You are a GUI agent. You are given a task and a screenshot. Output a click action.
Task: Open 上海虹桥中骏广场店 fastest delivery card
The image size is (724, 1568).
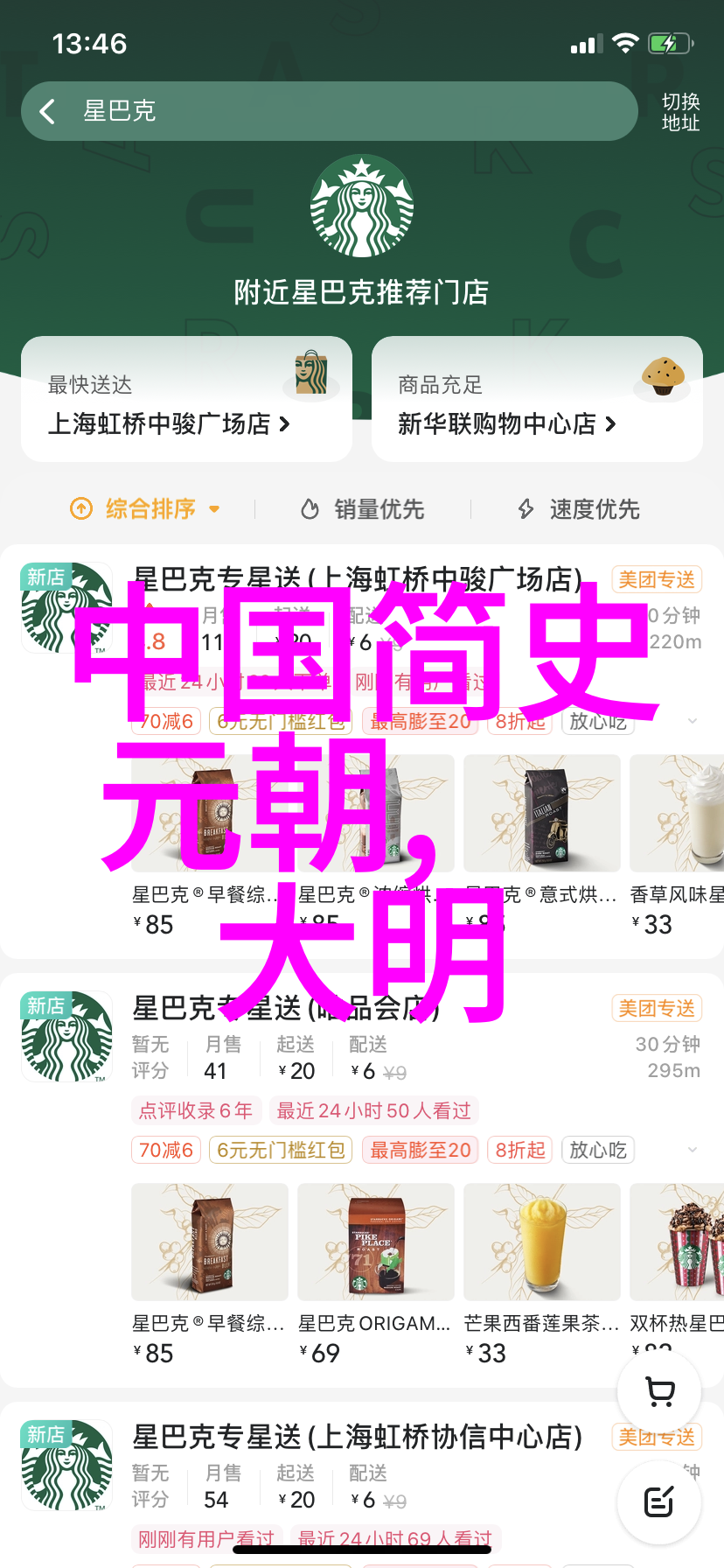[x=186, y=400]
